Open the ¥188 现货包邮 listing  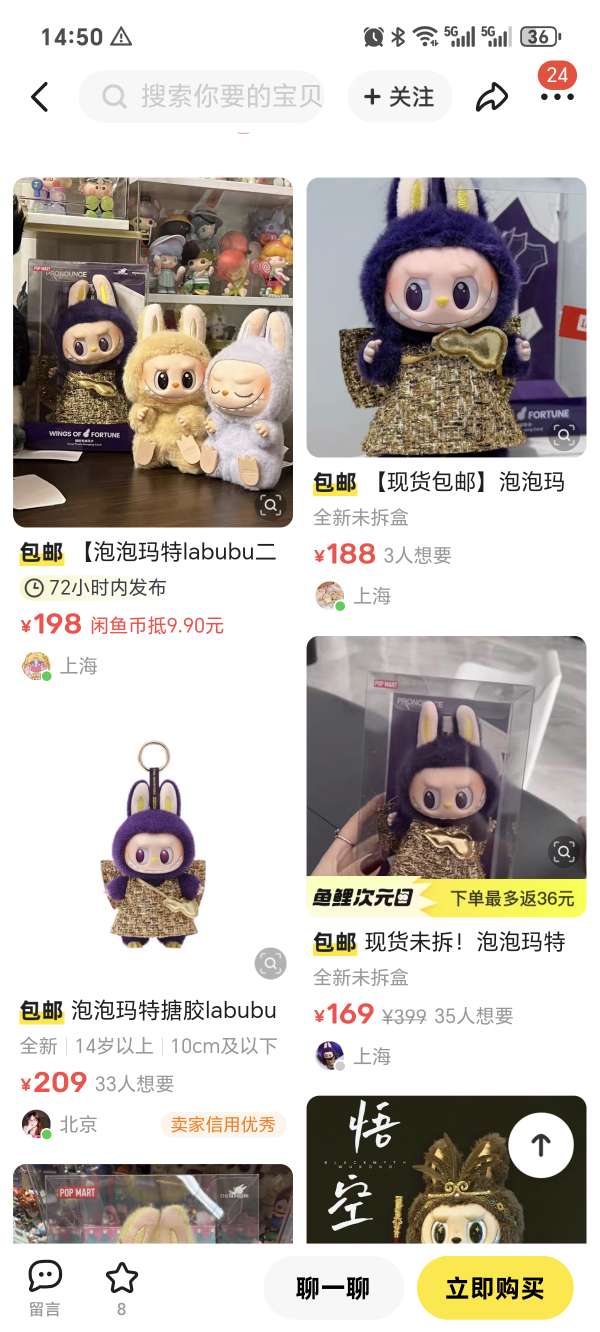pos(446,317)
